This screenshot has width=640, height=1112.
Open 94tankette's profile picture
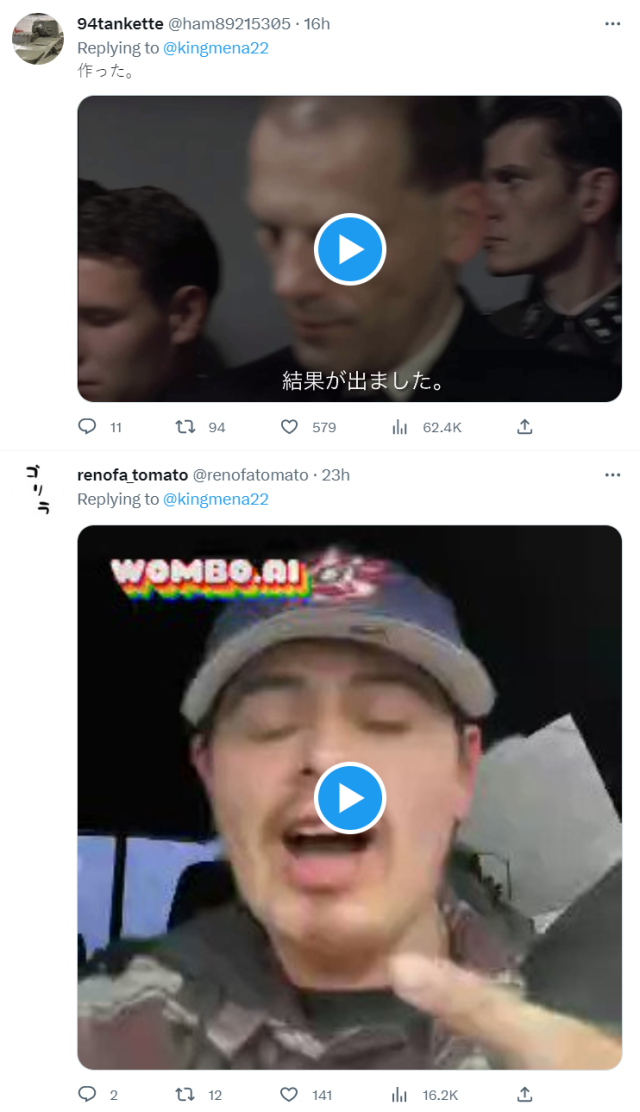38,39
